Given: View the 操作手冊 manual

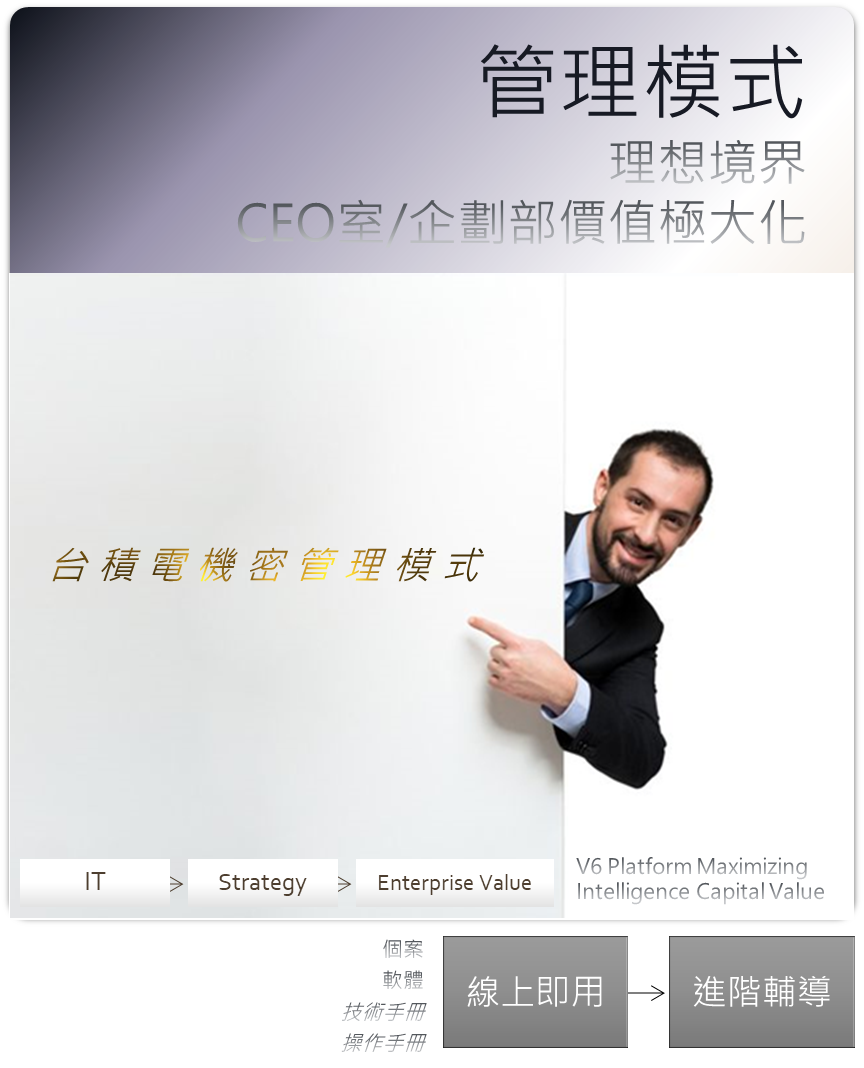Looking at the screenshot, I should click(383, 1043).
